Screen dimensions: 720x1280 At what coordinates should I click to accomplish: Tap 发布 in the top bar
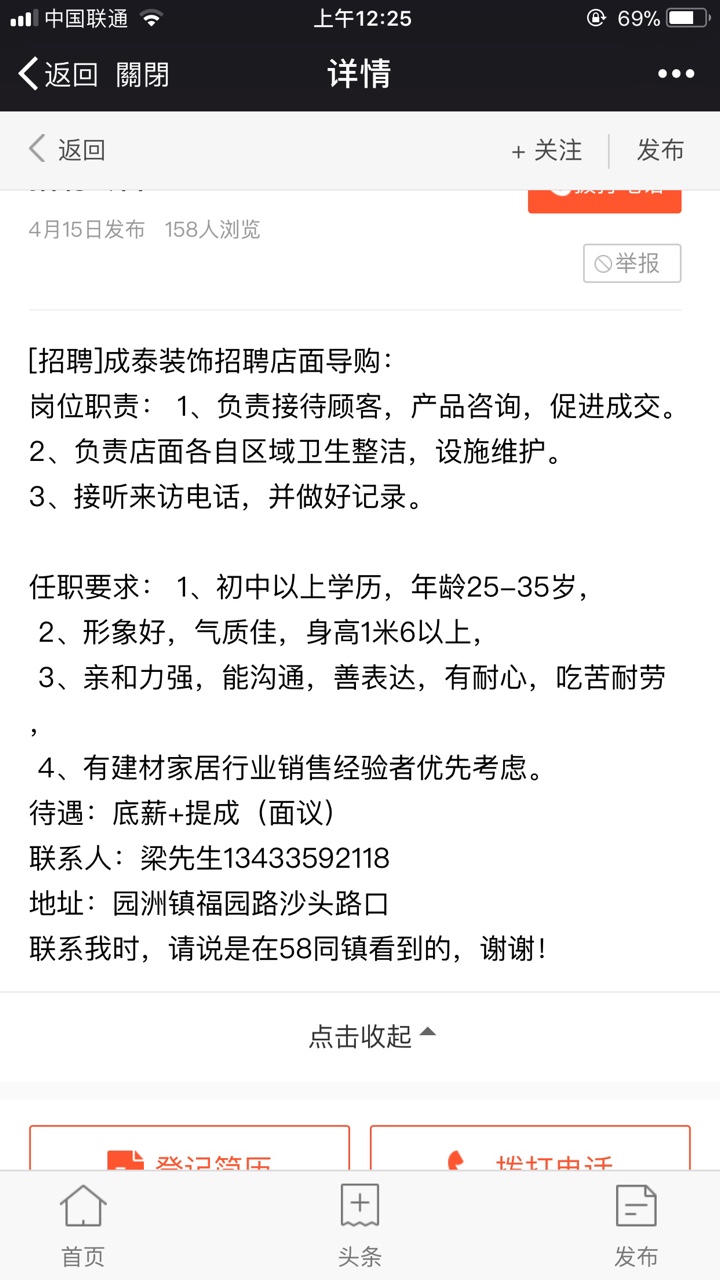(660, 150)
